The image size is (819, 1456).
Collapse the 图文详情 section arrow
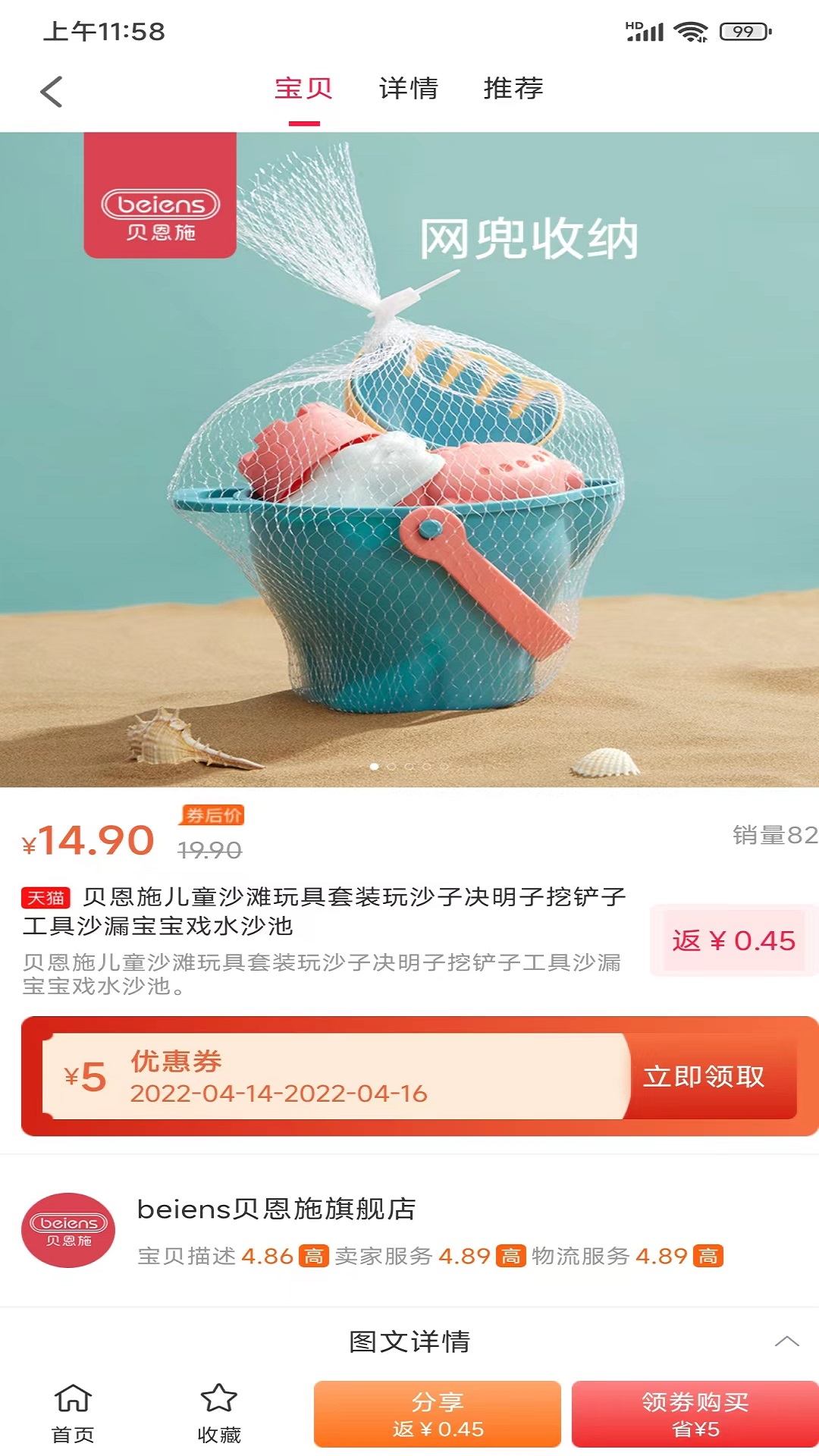coord(786,1341)
